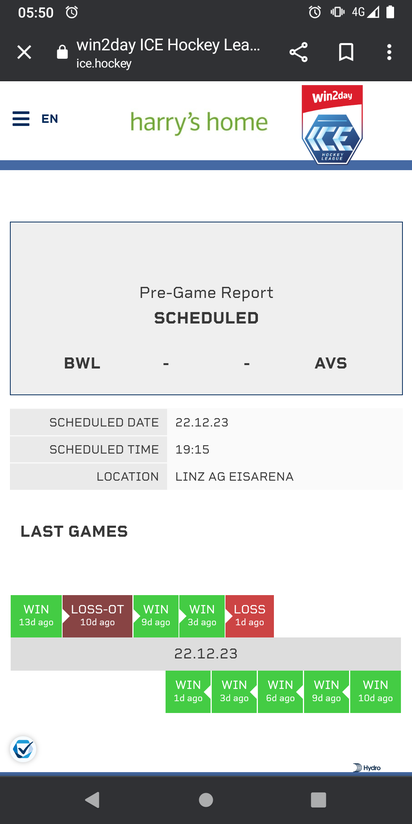Viewport: 412px width, 824px height.
Task: Open BWL's win from 3d ago
Action: tap(202, 616)
